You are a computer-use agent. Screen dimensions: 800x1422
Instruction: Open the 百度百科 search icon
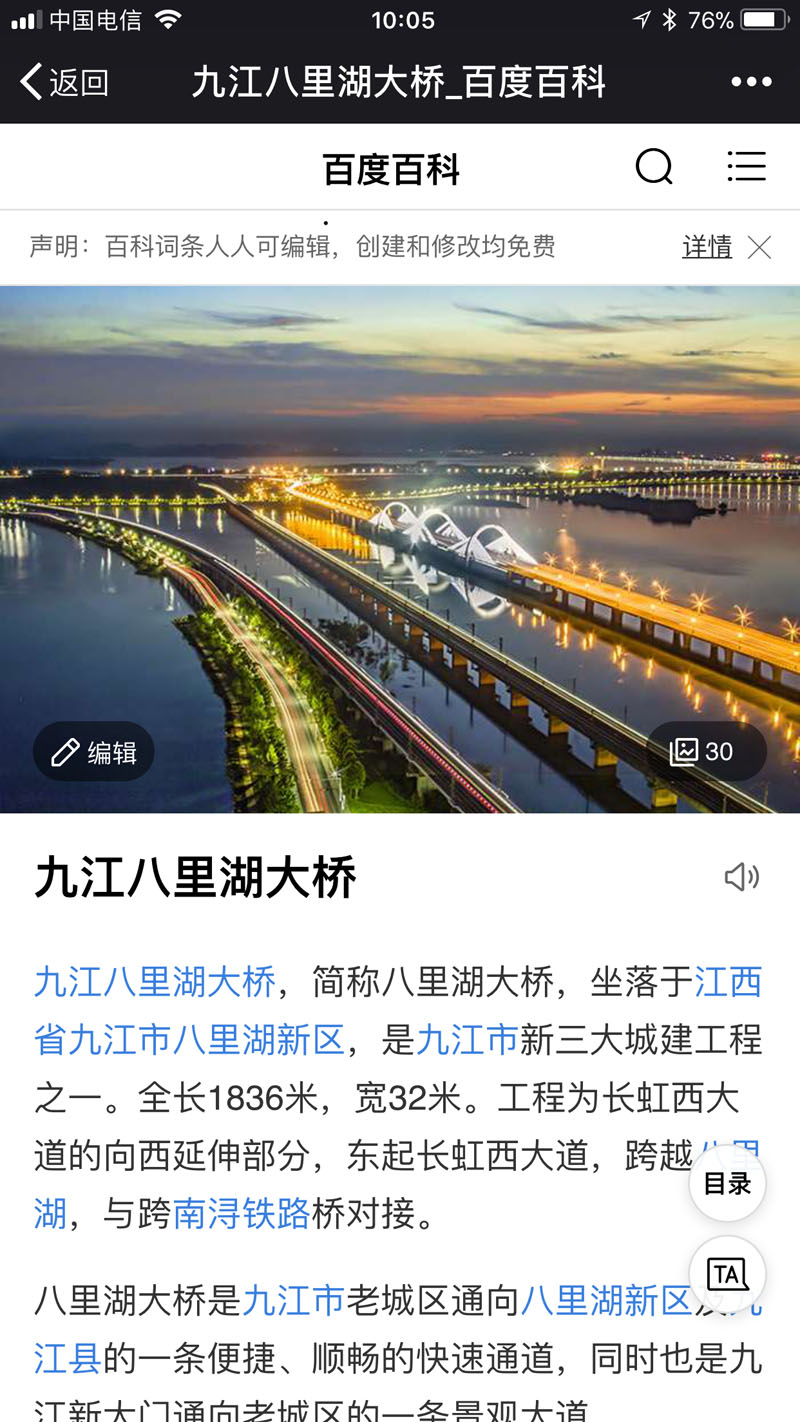click(654, 167)
